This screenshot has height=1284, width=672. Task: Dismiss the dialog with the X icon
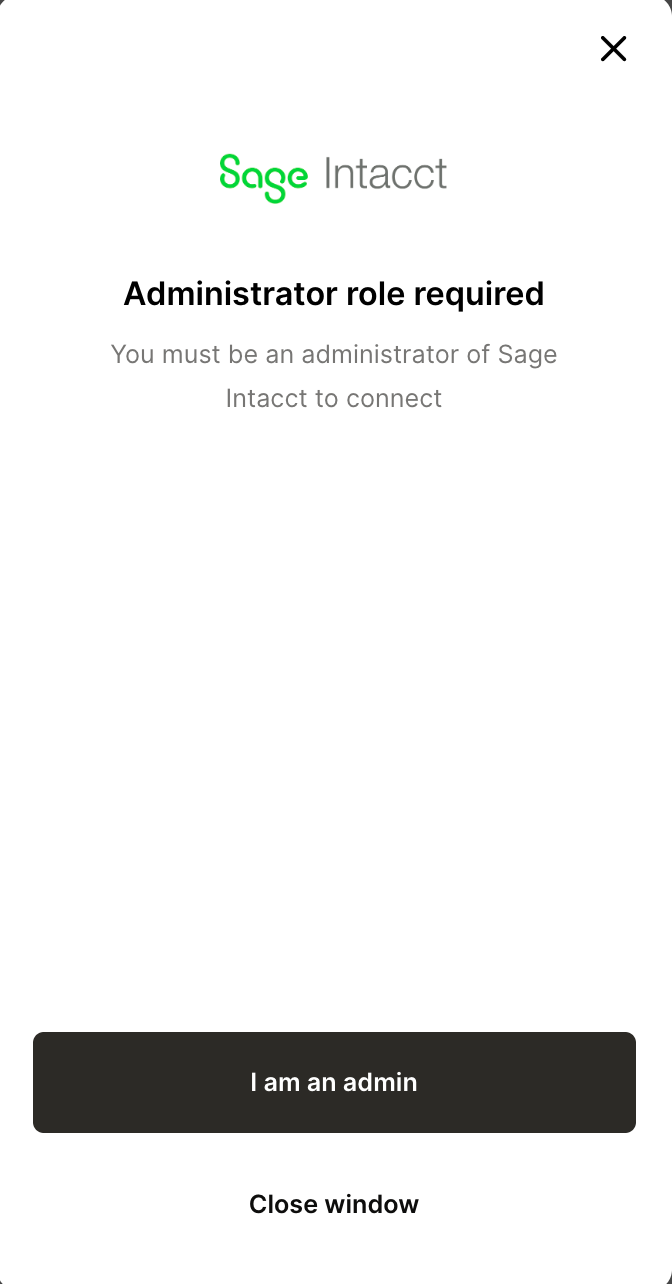pos(613,48)
